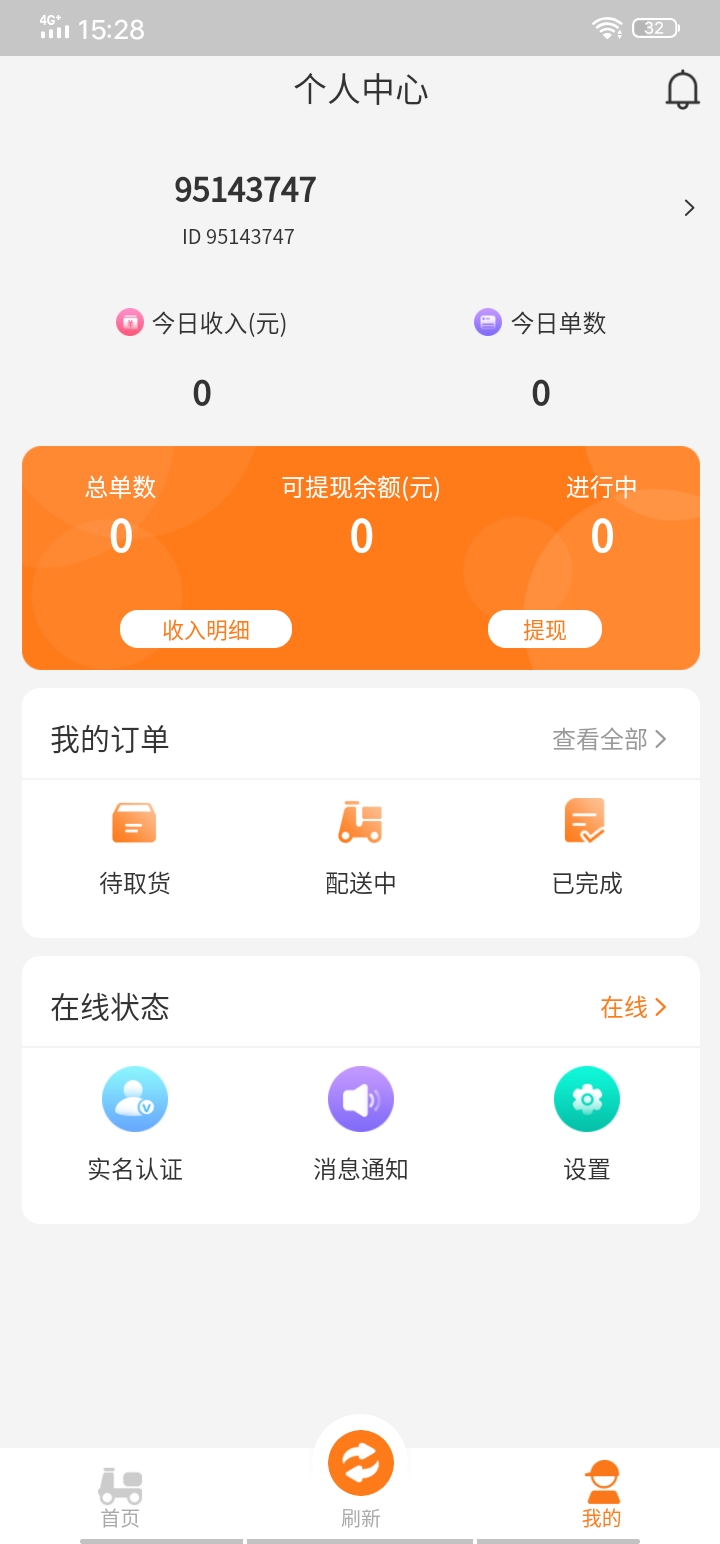Image resolution: width=720 pixels, height=1544 pixels.
Task: Tap the 收入明细 button
Action: click(206, 629)
